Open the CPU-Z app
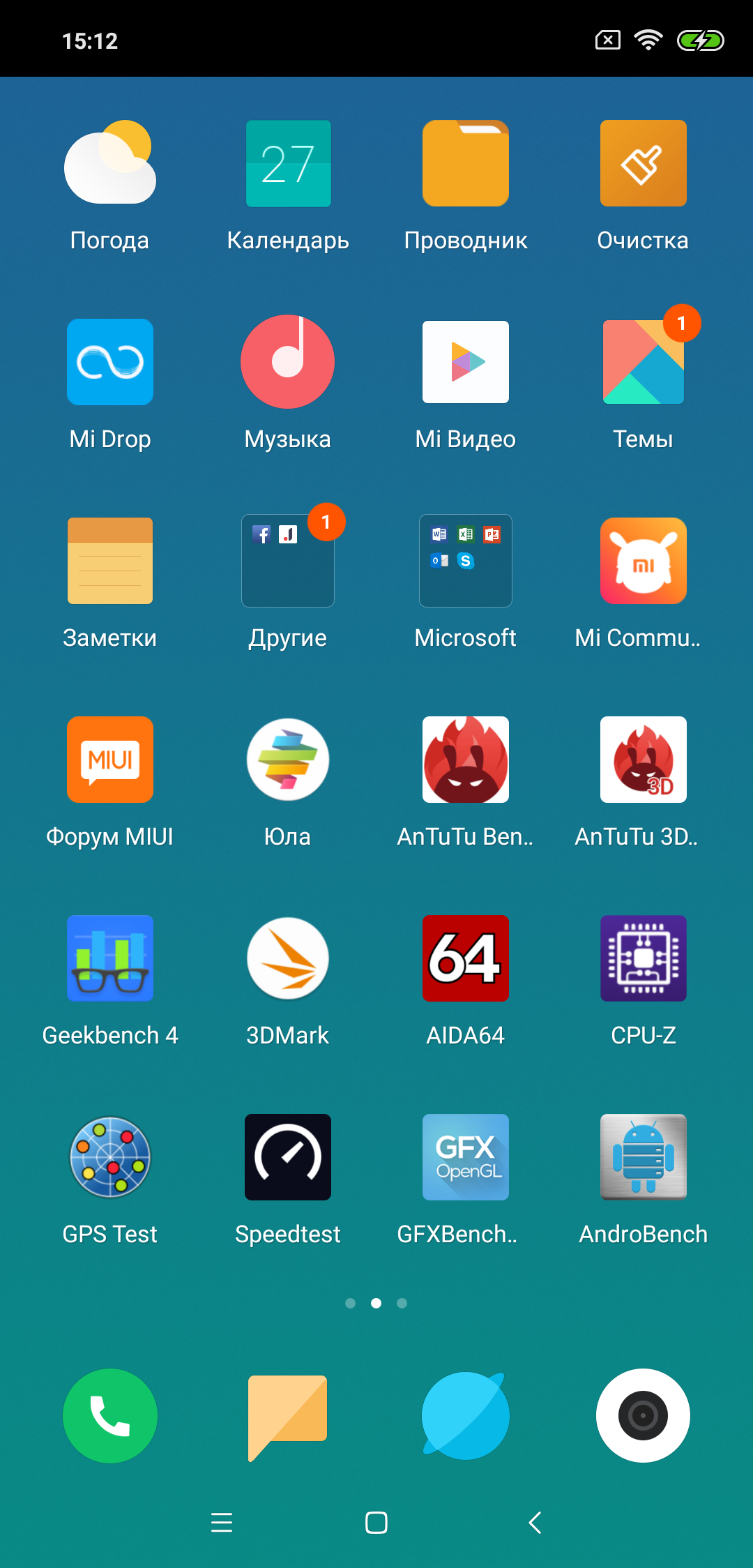Image resolution: width=753 pixels, height=1568 pixels. pyautogui.click(x=643, y=958)
